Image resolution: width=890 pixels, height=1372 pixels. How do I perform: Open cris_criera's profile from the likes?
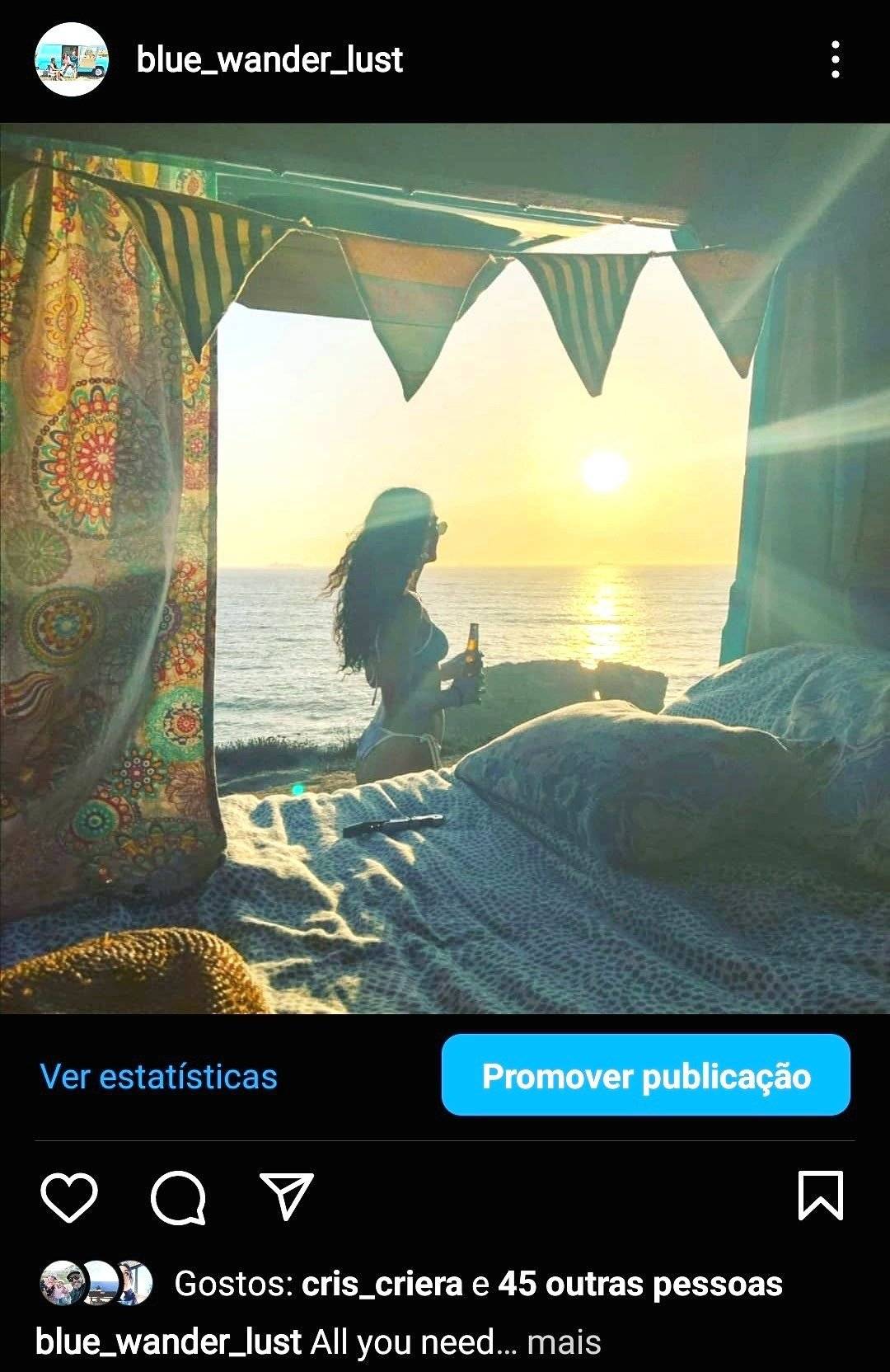click(382, 1284)
